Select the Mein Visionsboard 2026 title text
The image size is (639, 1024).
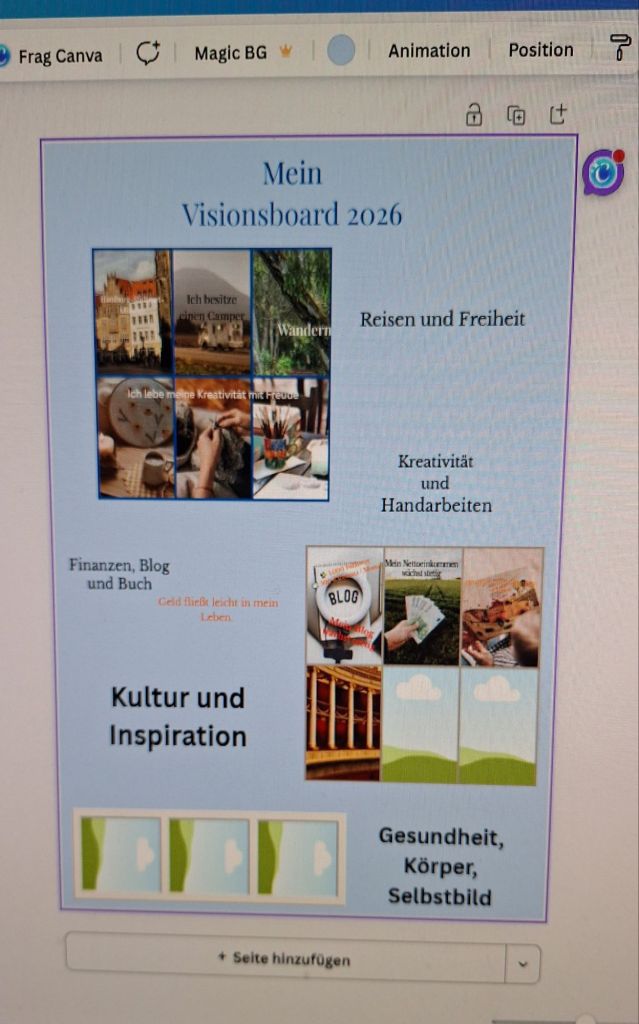click(x=292, y=194)
